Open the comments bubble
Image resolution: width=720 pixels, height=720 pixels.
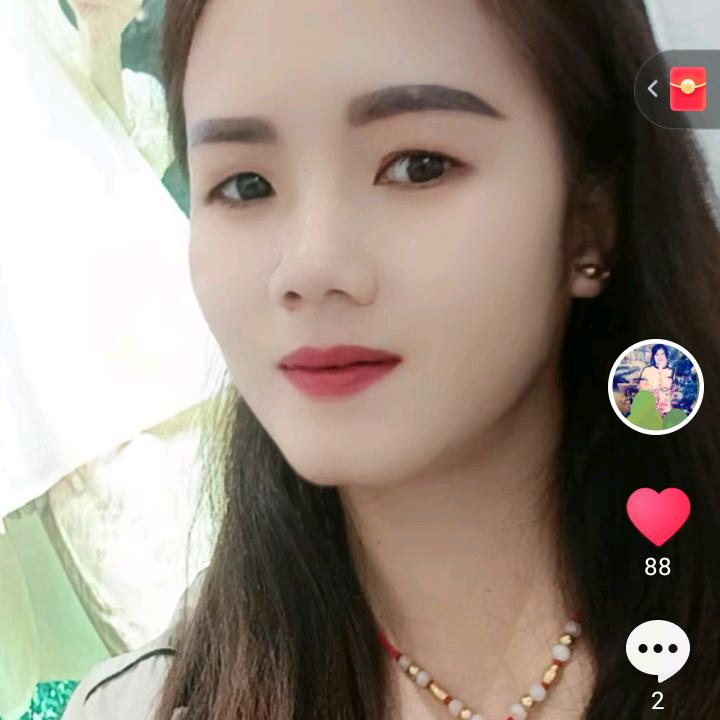pos(657,650)
